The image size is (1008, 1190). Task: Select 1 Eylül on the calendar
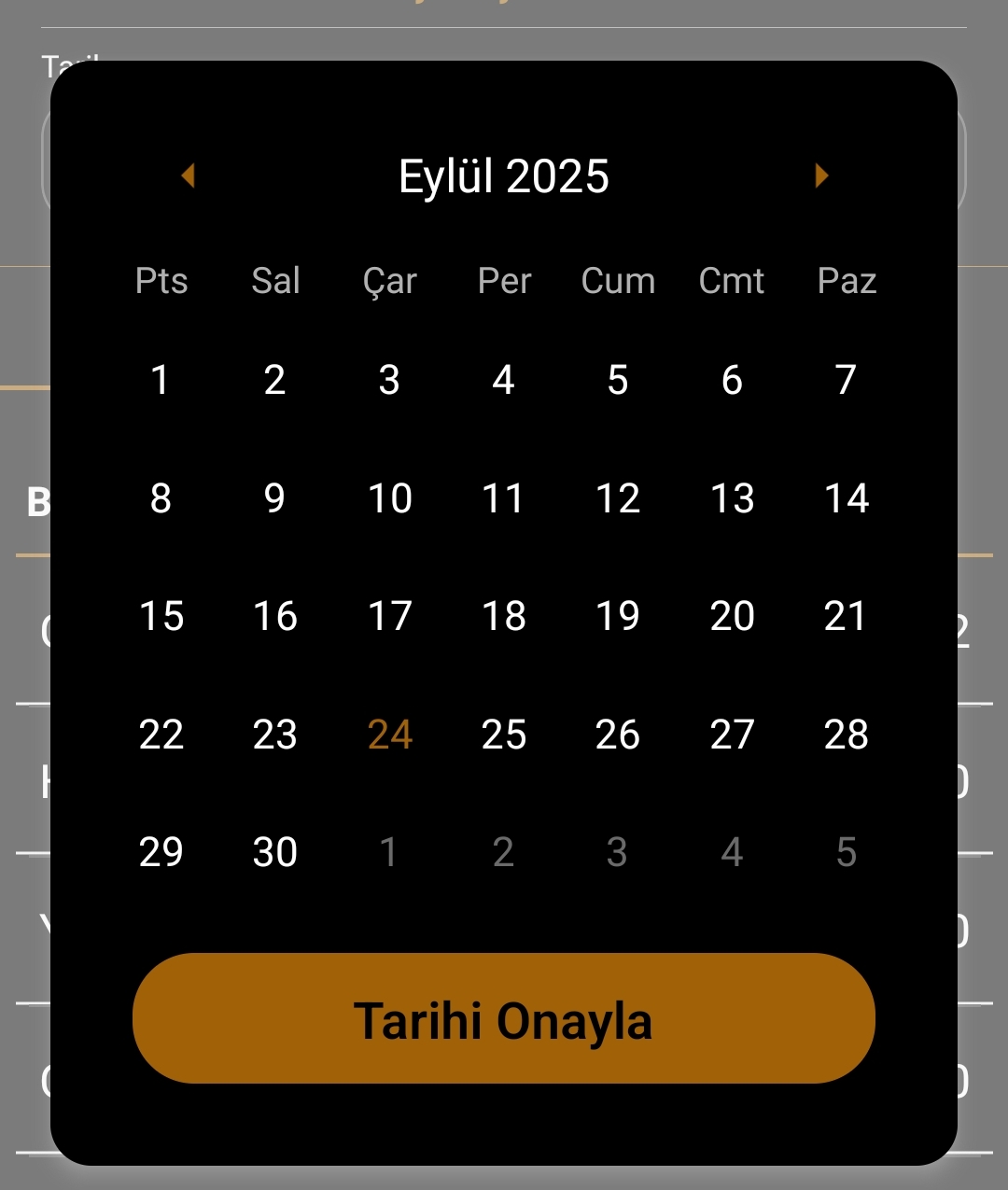tap(161, 380)
